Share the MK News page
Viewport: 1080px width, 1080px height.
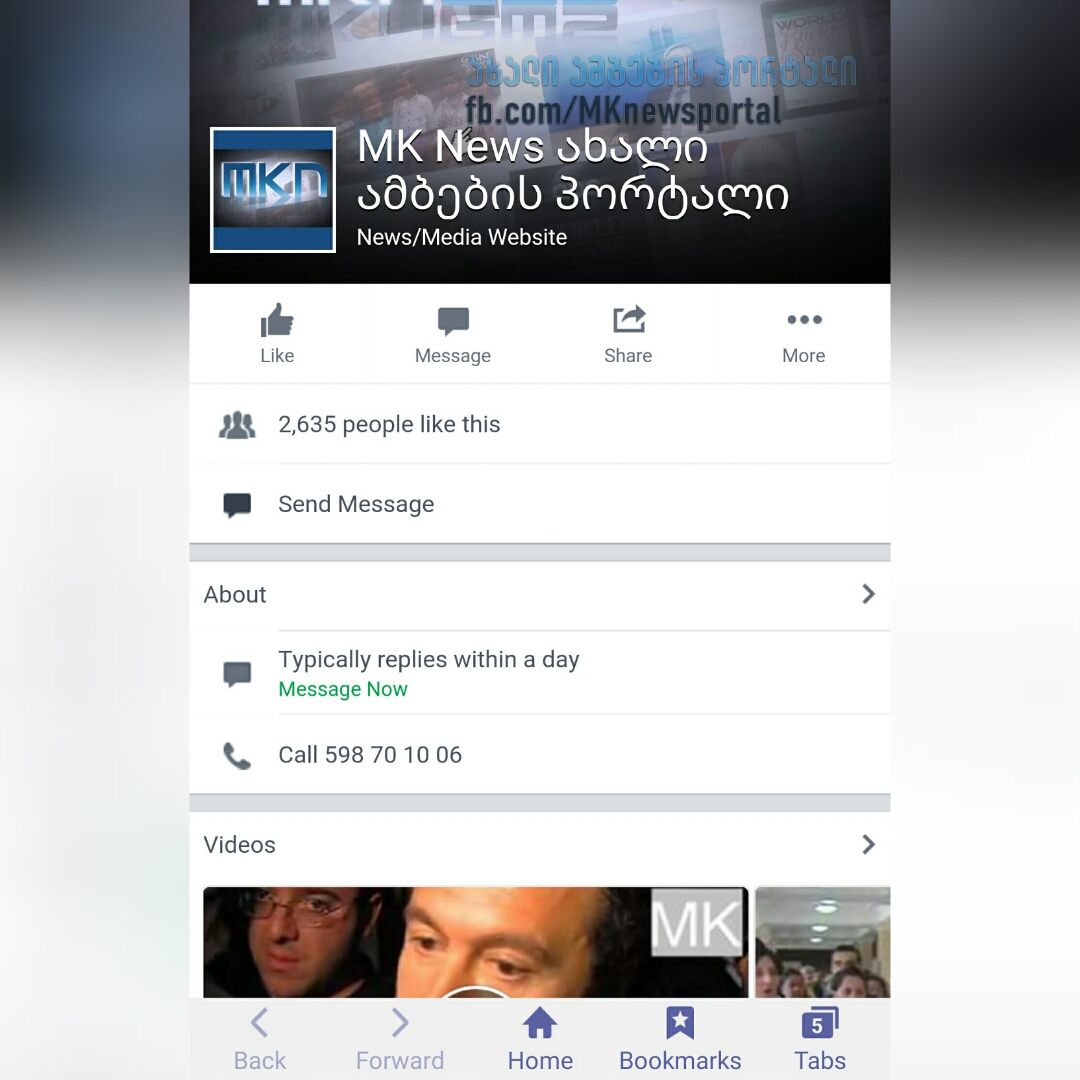[x=628, y=335]
